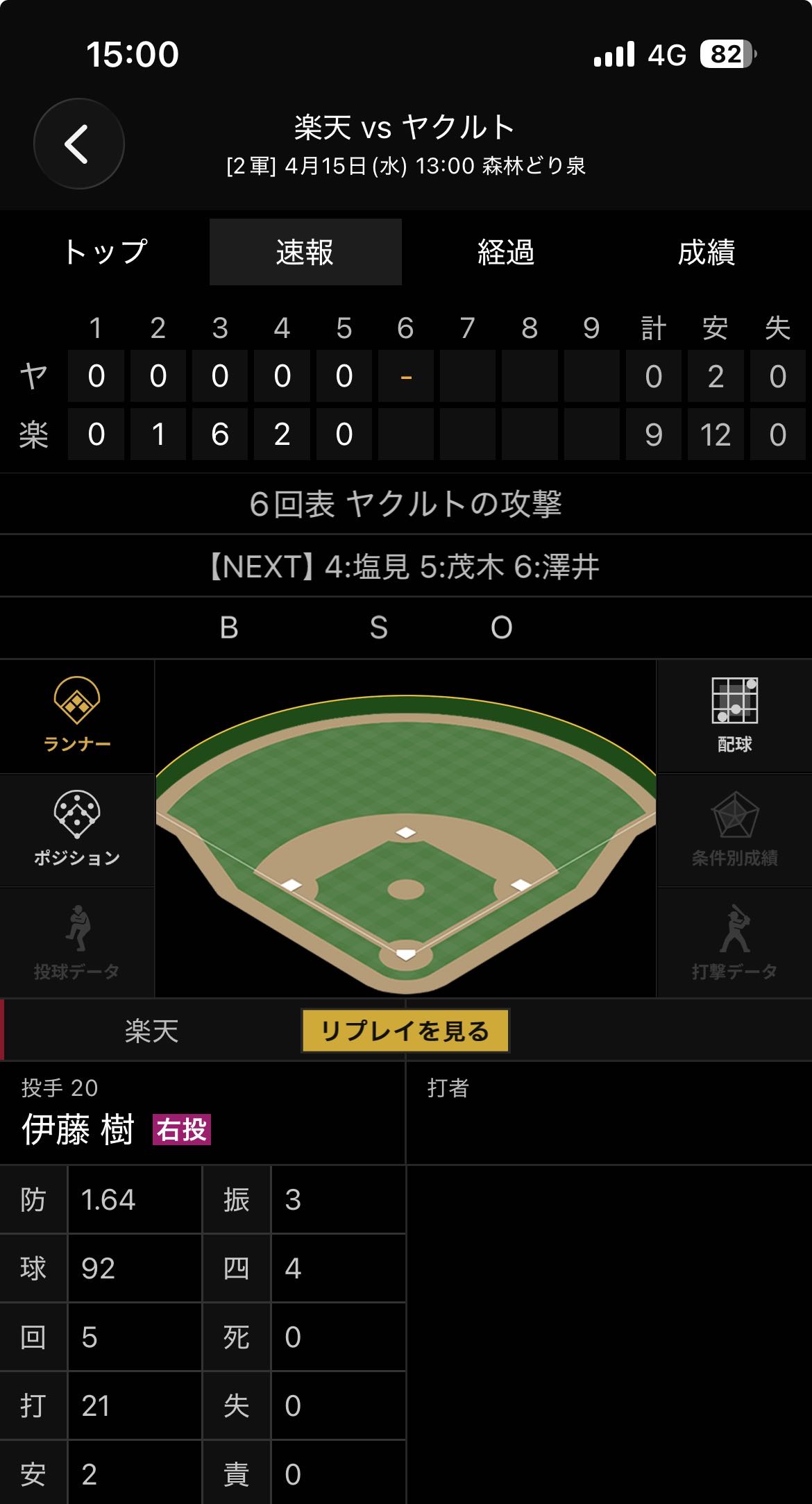Open the 配球 pitch chart
Viewport: 812px width, 1504px height.
point(734,716)
